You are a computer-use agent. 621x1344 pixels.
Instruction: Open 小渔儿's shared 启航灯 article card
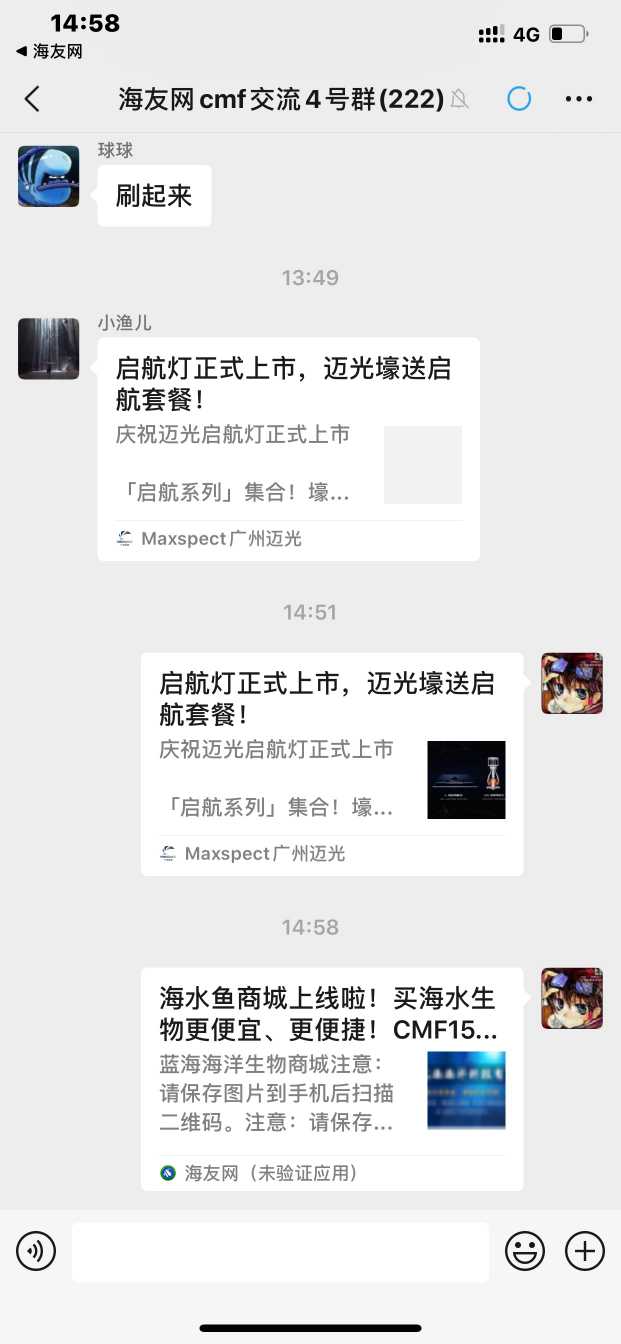[288, 448]
